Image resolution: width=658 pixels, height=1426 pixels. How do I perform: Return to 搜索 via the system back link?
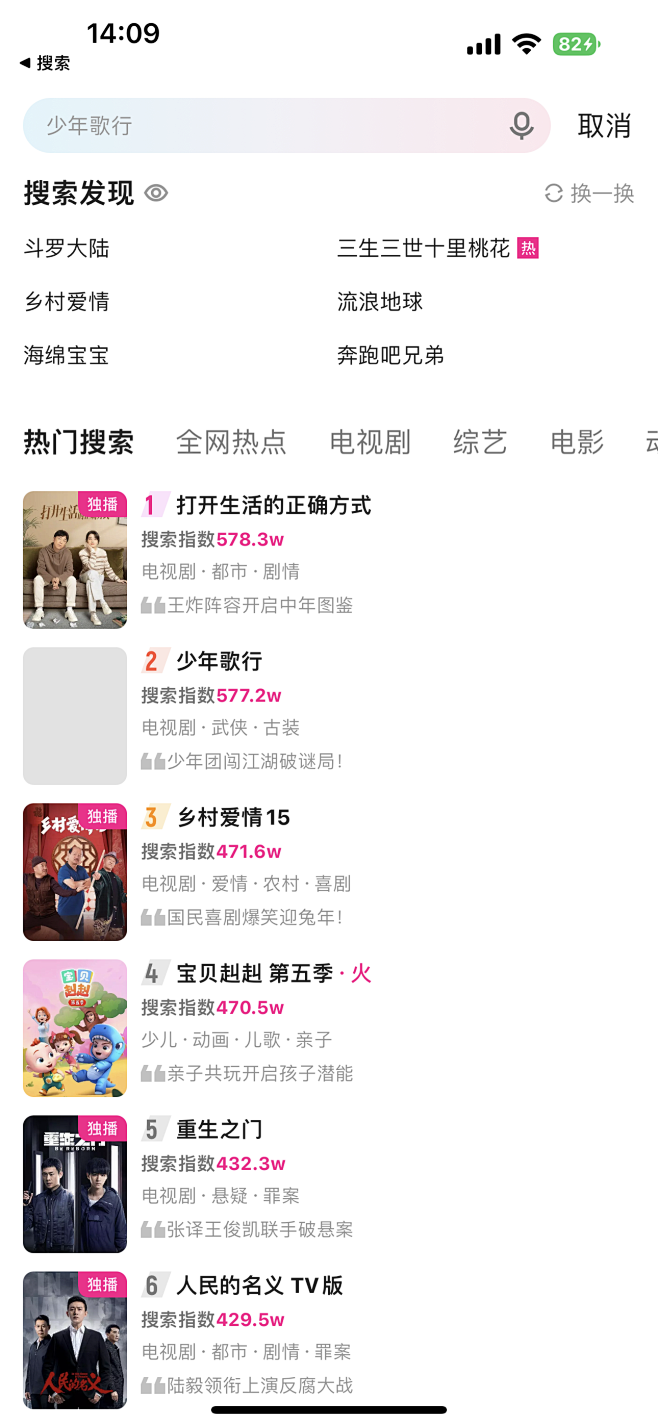point(45,63)
